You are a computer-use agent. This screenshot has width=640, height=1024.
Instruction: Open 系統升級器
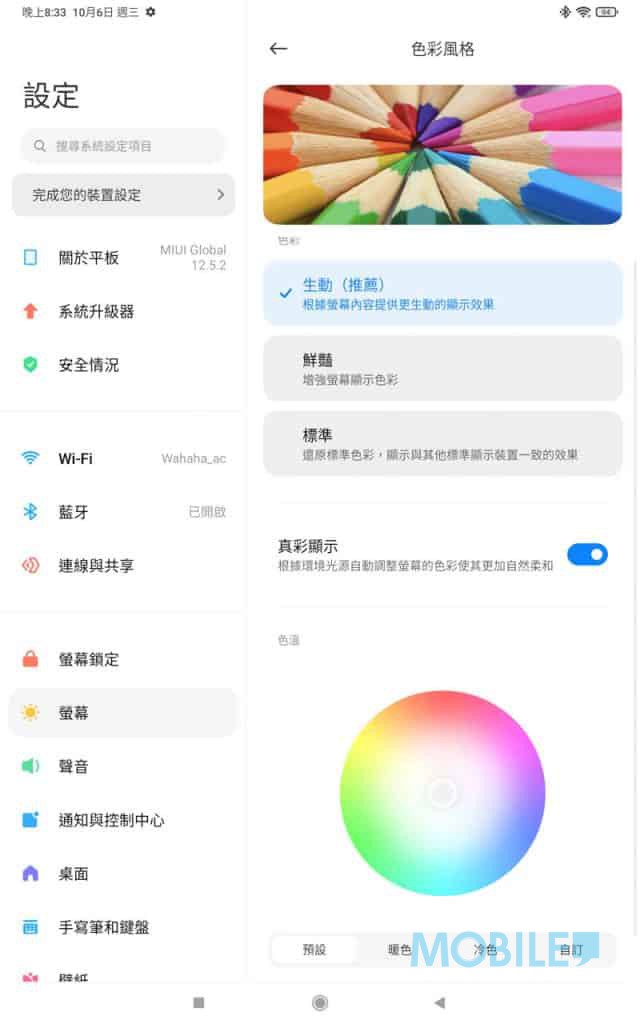[123, 312]
